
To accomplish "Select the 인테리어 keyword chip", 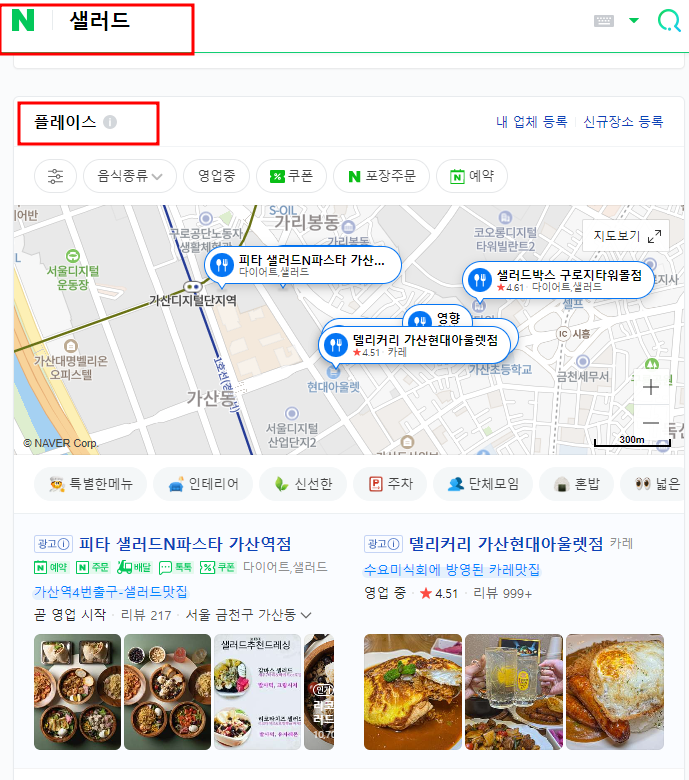I will pyautogui.click(x=204, y=484).
